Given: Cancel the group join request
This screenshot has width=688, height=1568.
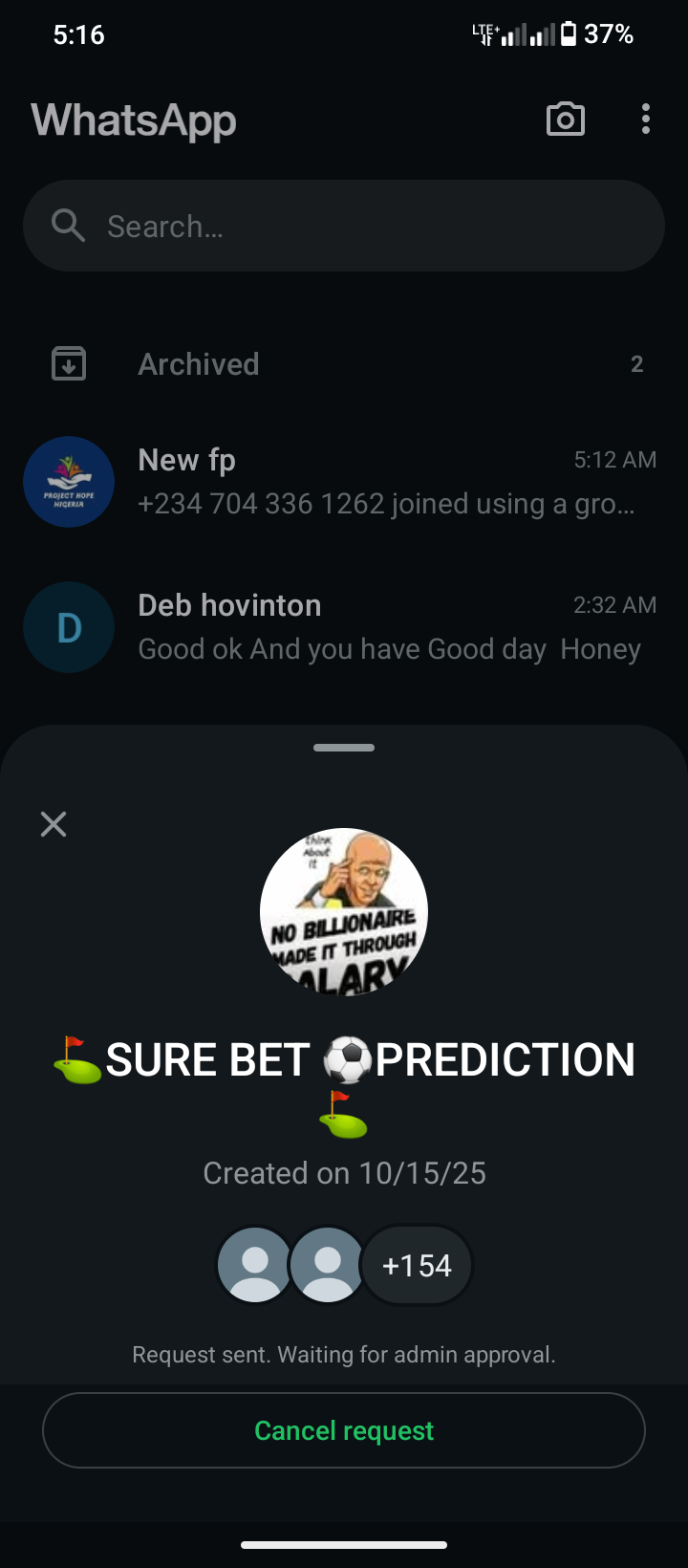Looking at the screenshot, I should 344,1430.
